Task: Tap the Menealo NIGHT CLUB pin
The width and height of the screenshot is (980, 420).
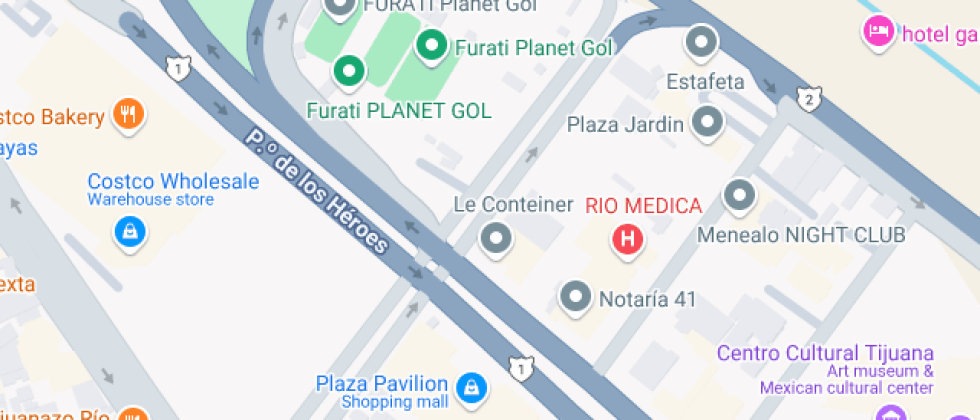Action: click(x=739, y=195)
